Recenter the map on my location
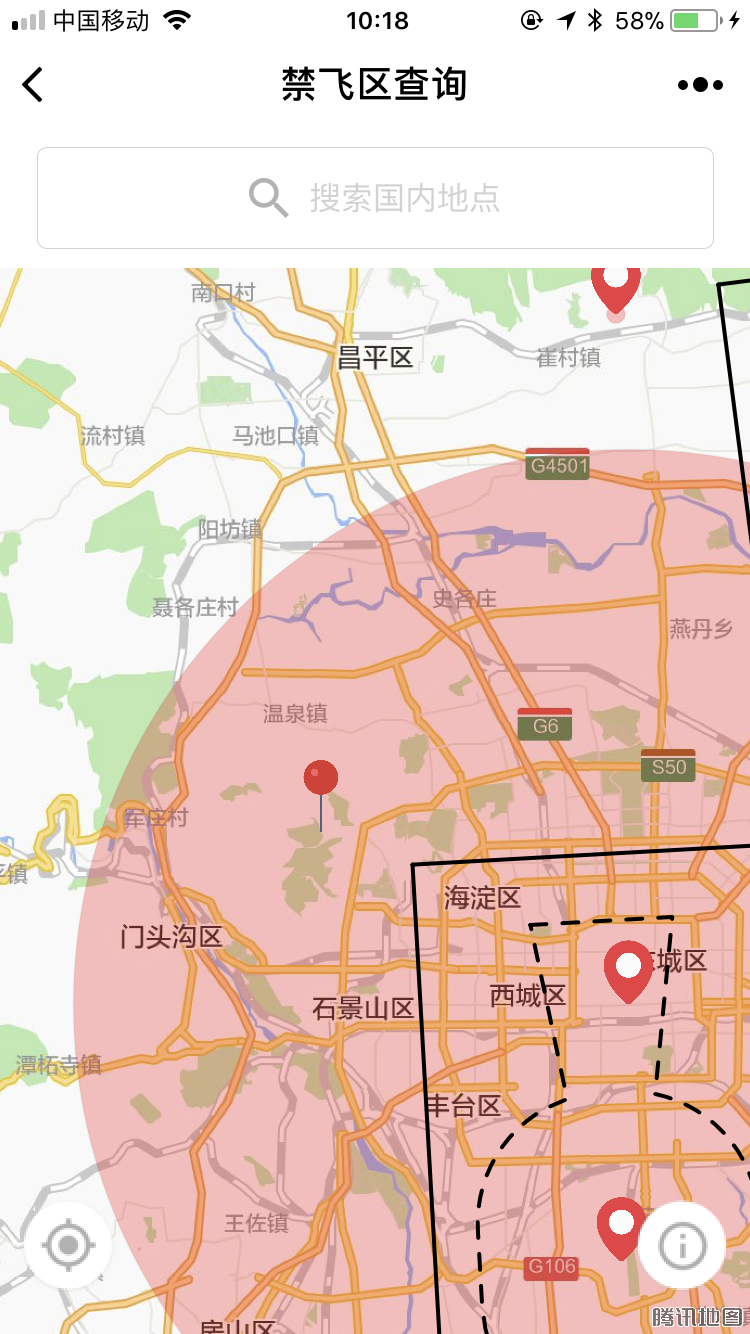Screen dimensions: 750x1334 (68, 1246)
